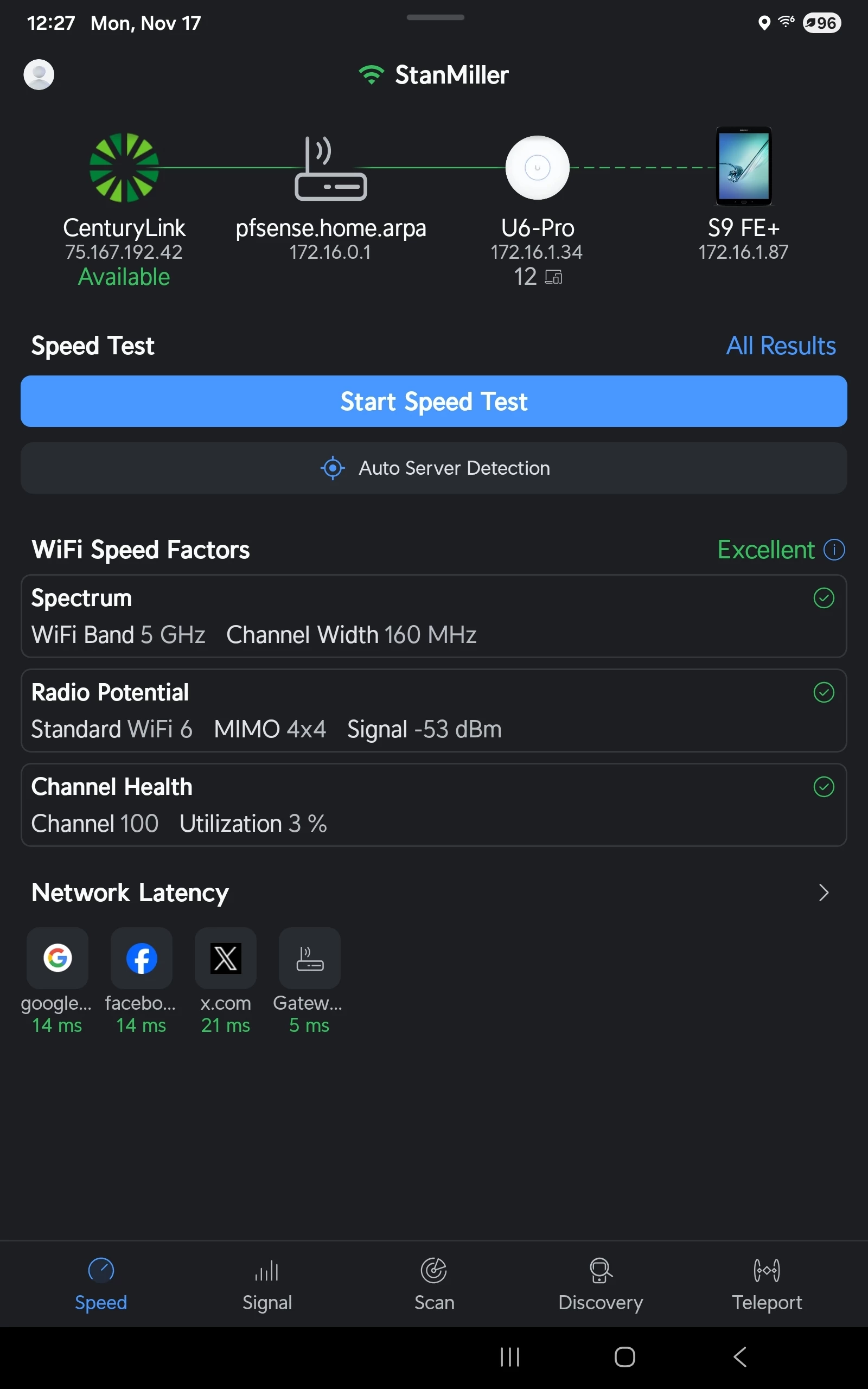
Task: Tap Auto Server Detection selector
Action: (434, 468)
